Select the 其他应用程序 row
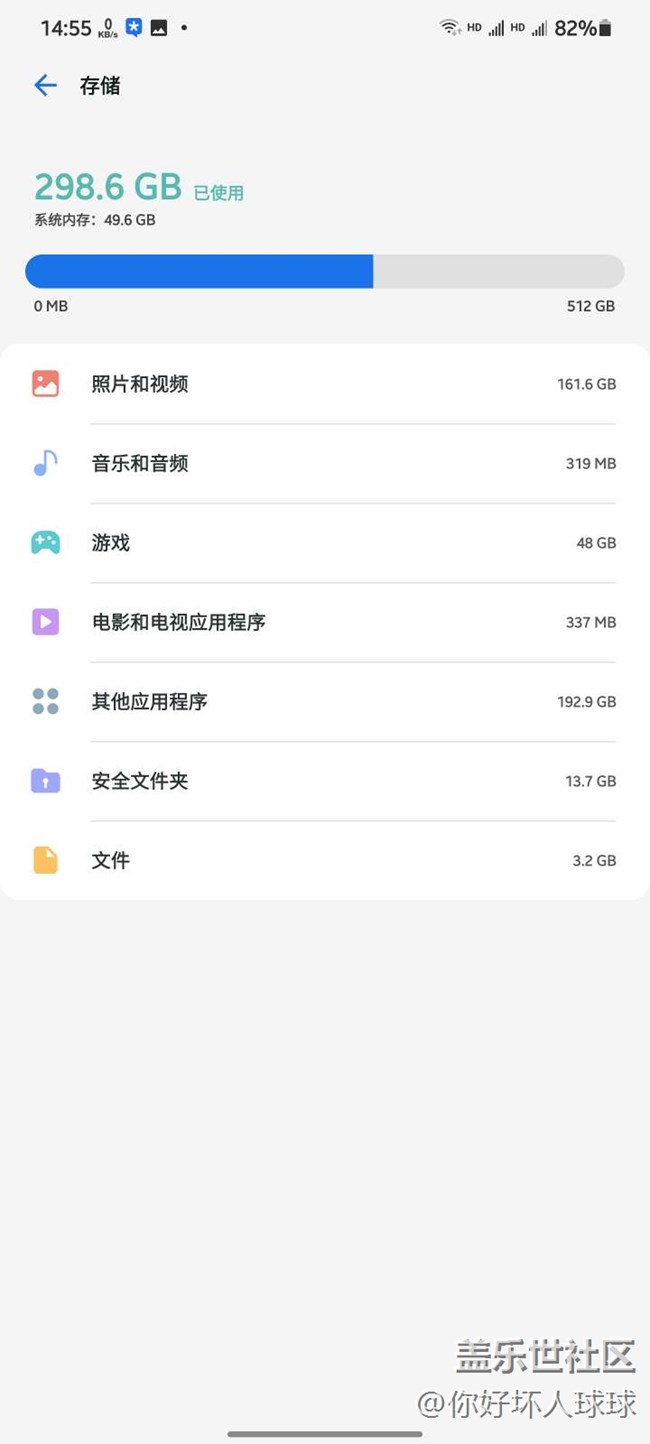The image size is (650, 1444). point(324,702)
